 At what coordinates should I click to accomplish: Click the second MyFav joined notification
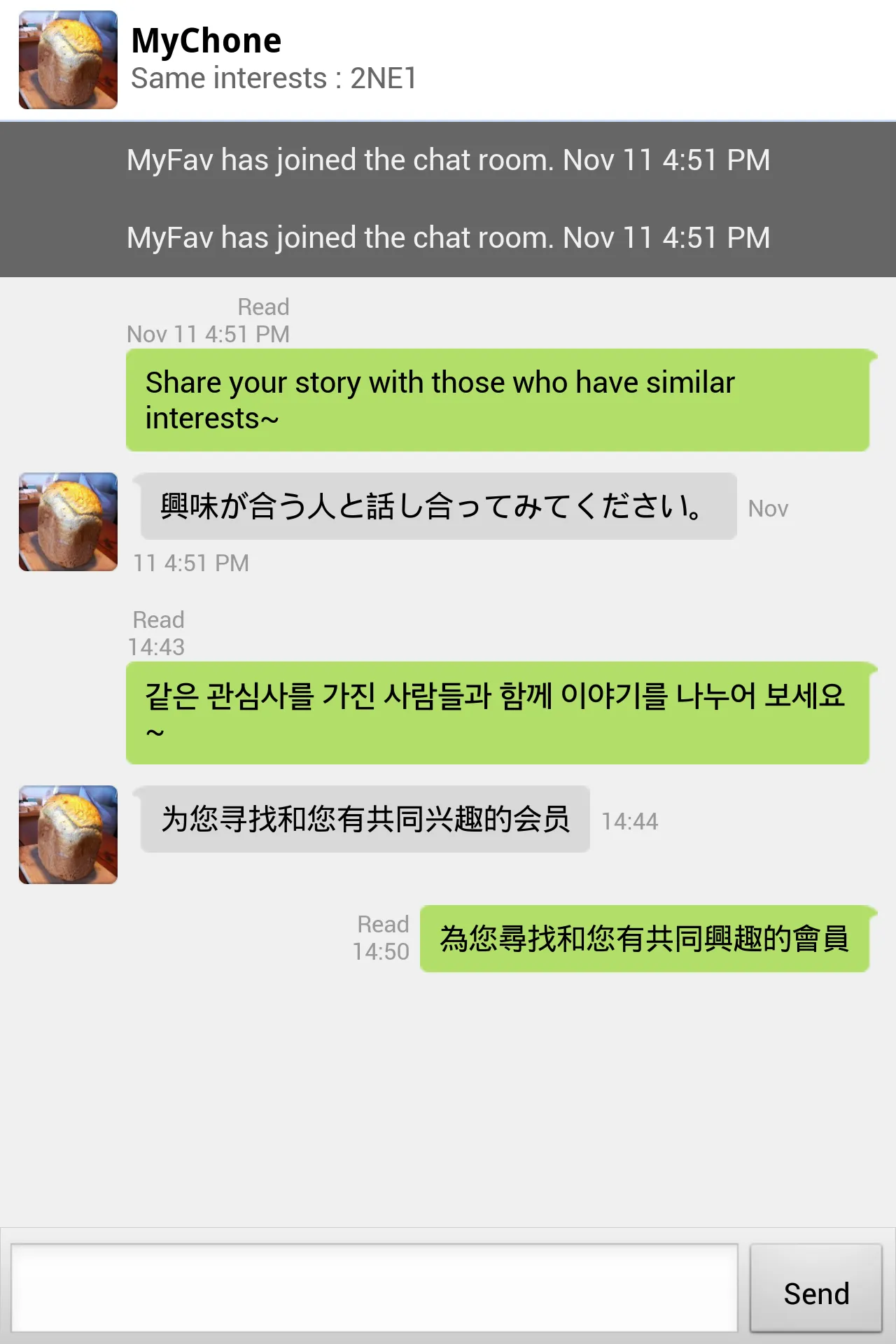[x=448, y=237]
